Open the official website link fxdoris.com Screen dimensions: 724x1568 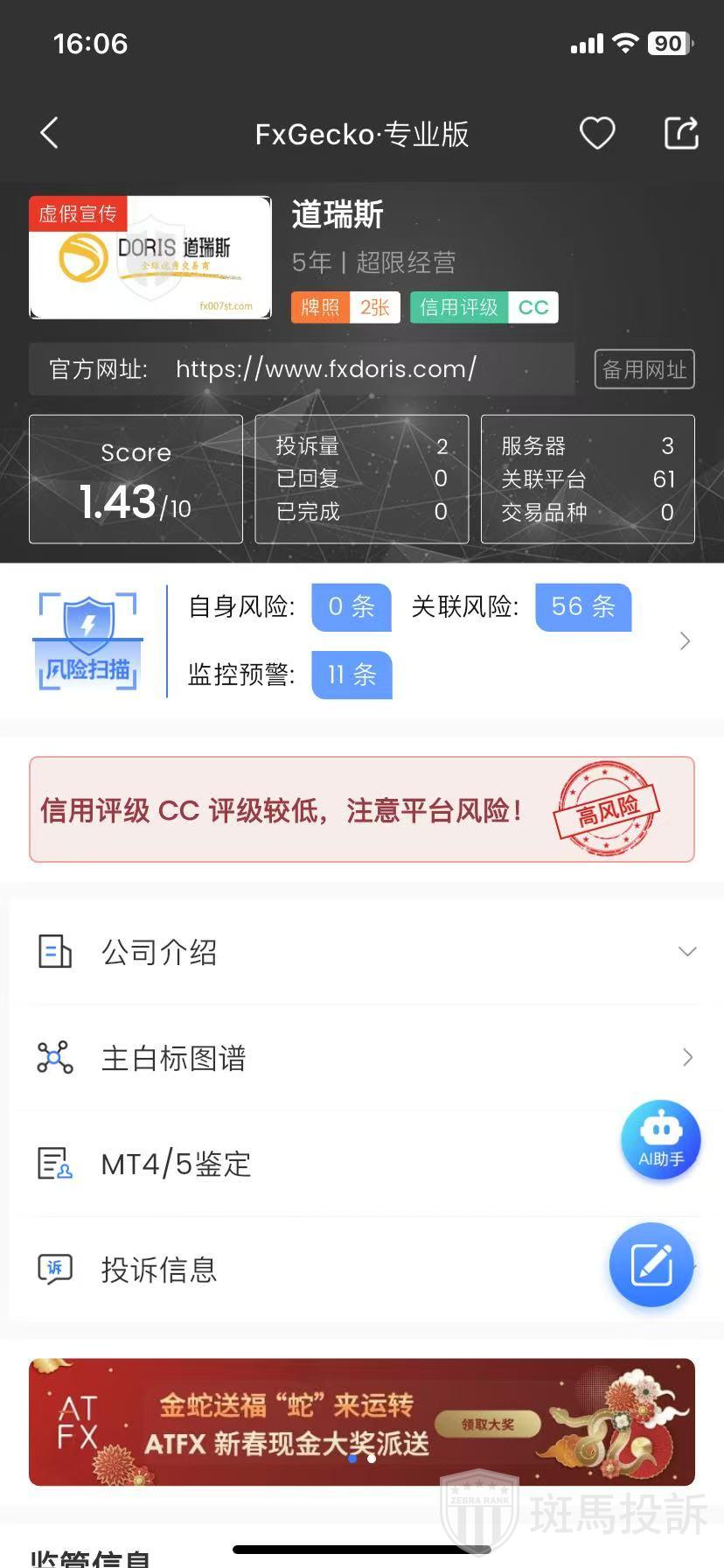click(x=325, y=369)
